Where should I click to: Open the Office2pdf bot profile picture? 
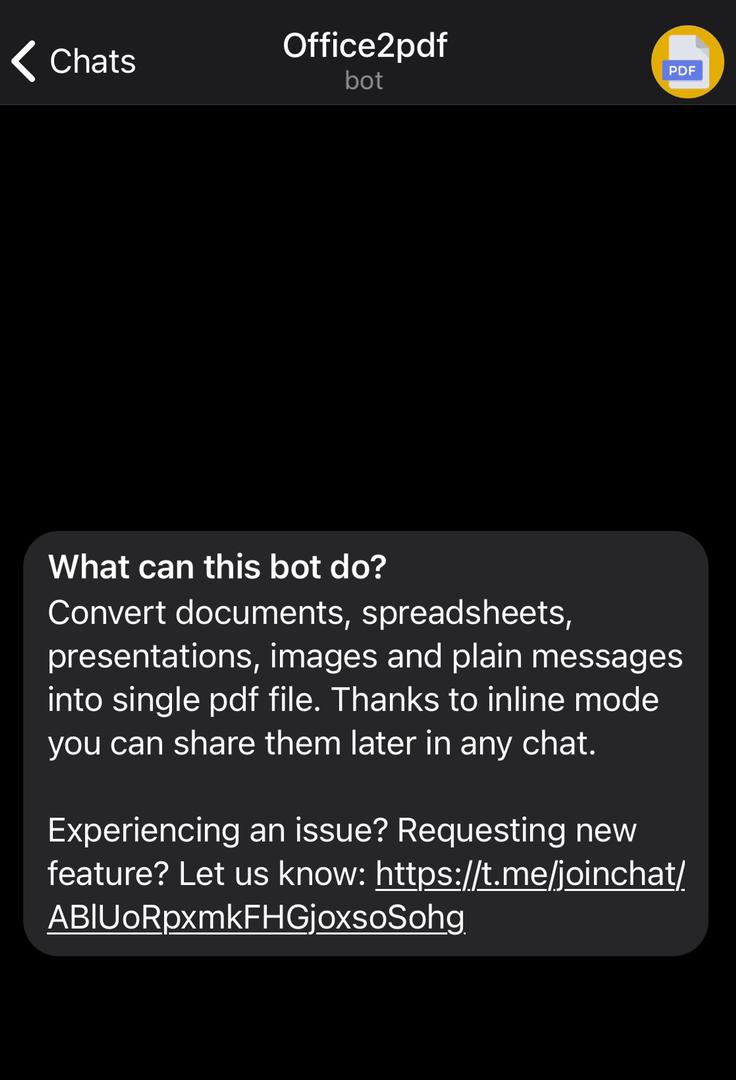687,62
